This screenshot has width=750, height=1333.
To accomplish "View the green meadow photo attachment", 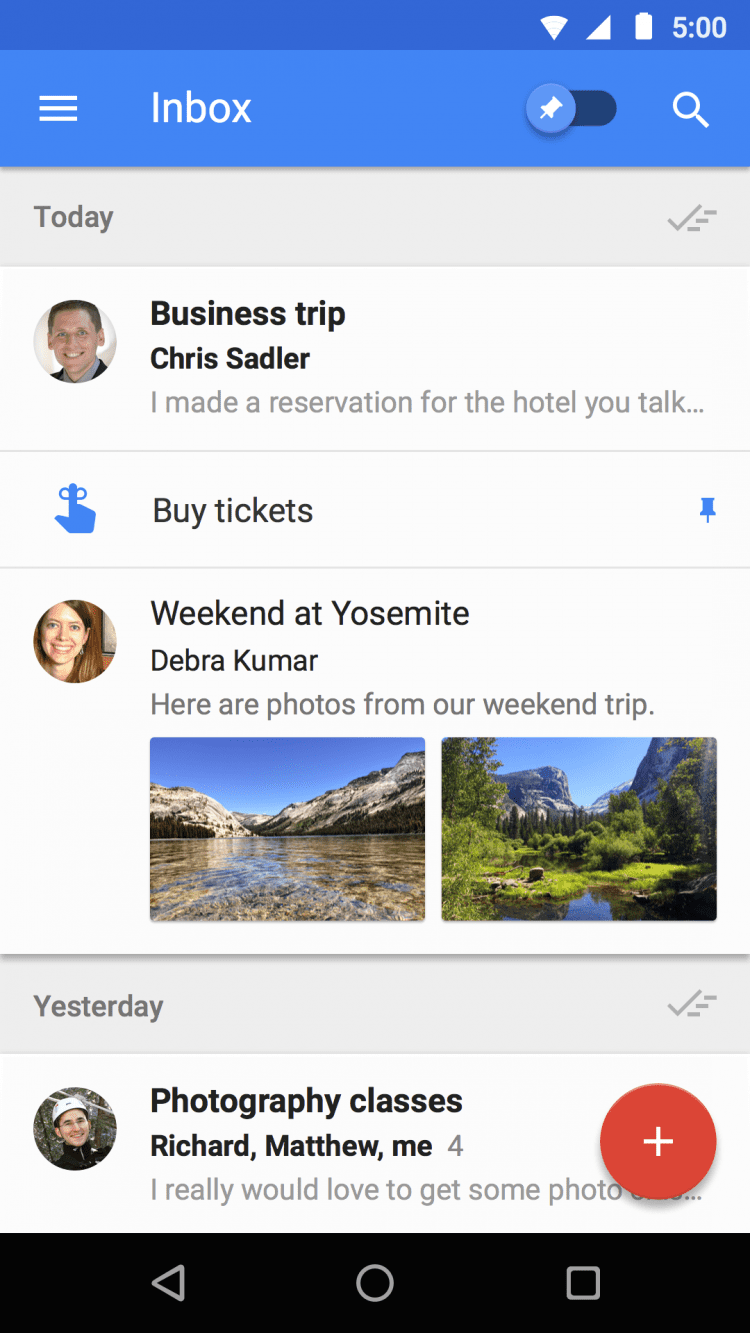I will coord(579,828).
